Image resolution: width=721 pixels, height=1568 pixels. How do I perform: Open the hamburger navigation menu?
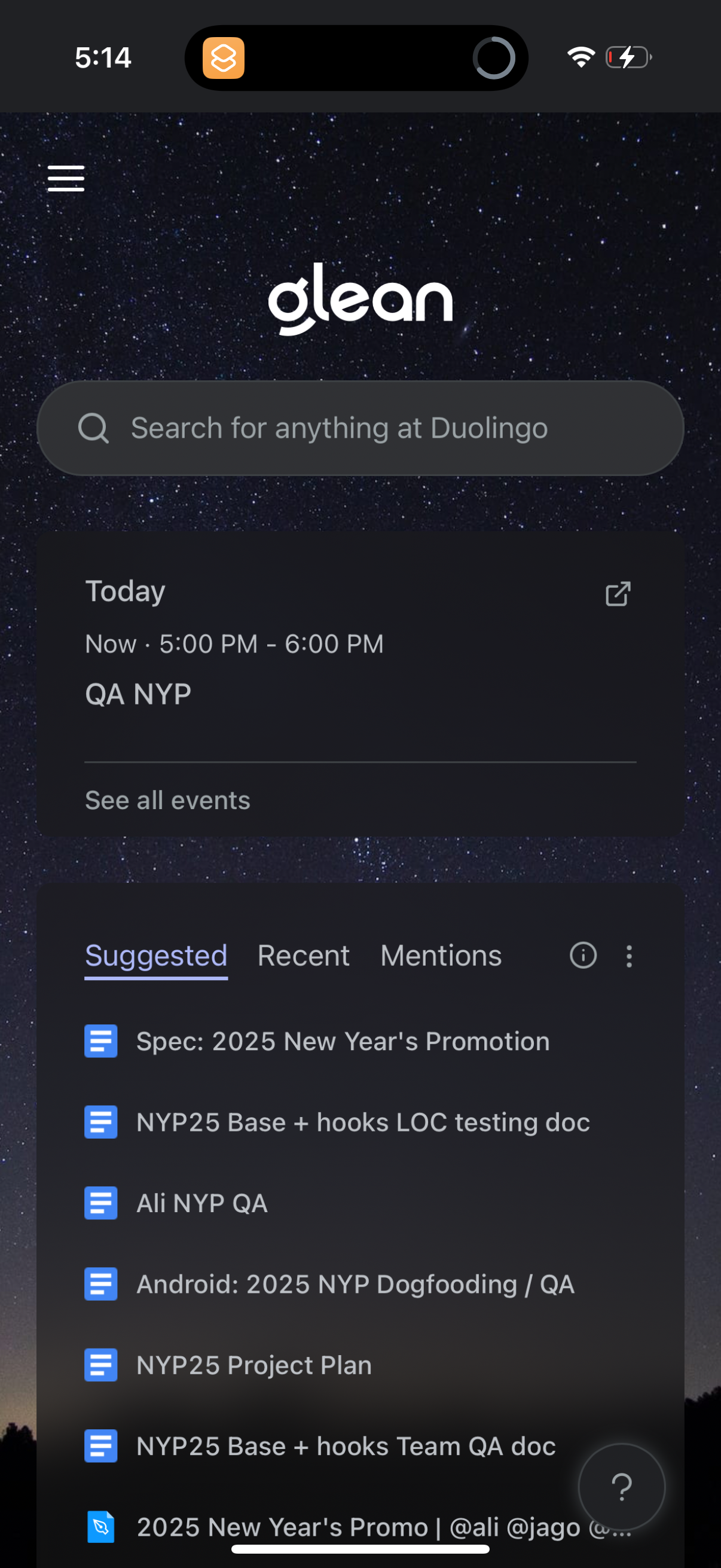point(65,178)
